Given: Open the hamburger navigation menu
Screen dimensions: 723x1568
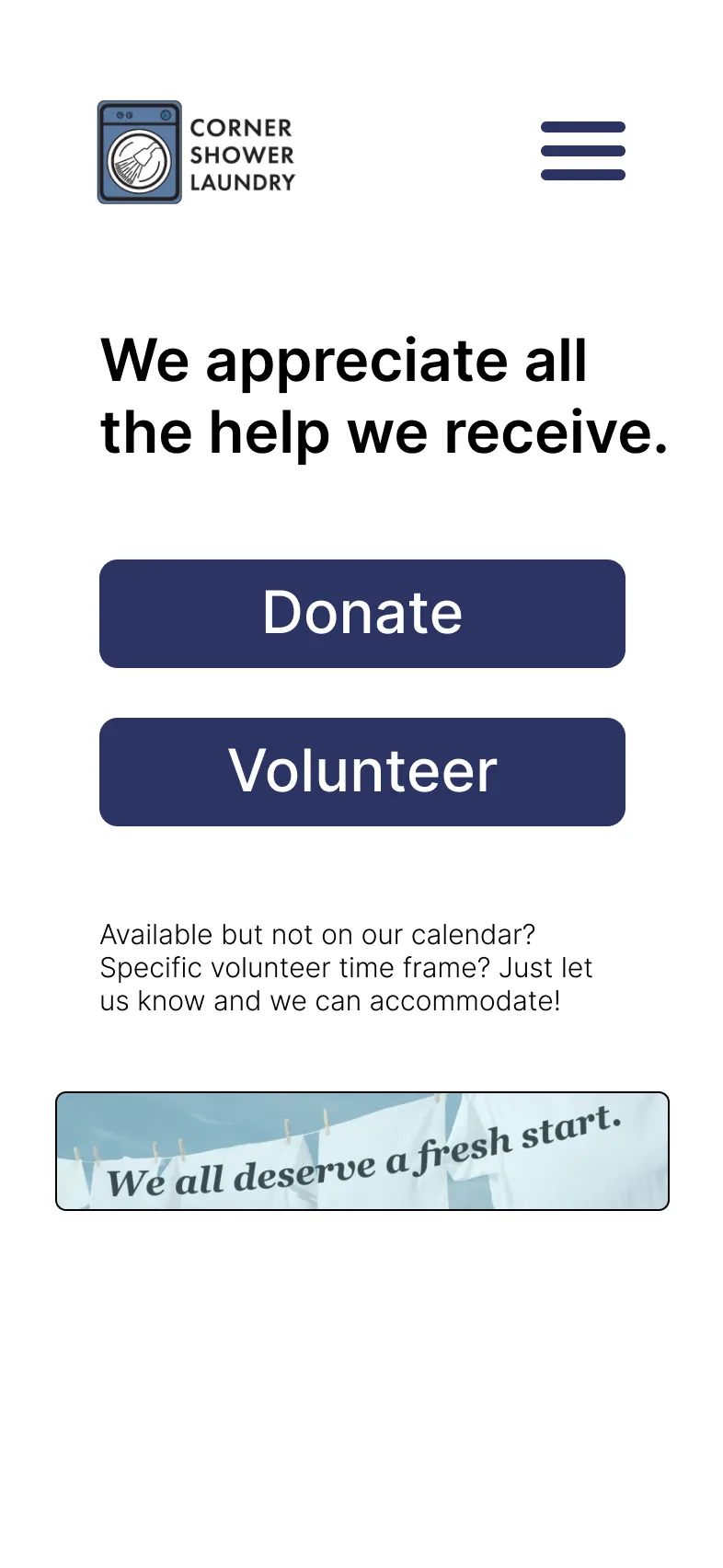Looking at the screenshot, I should click(582, 151).
